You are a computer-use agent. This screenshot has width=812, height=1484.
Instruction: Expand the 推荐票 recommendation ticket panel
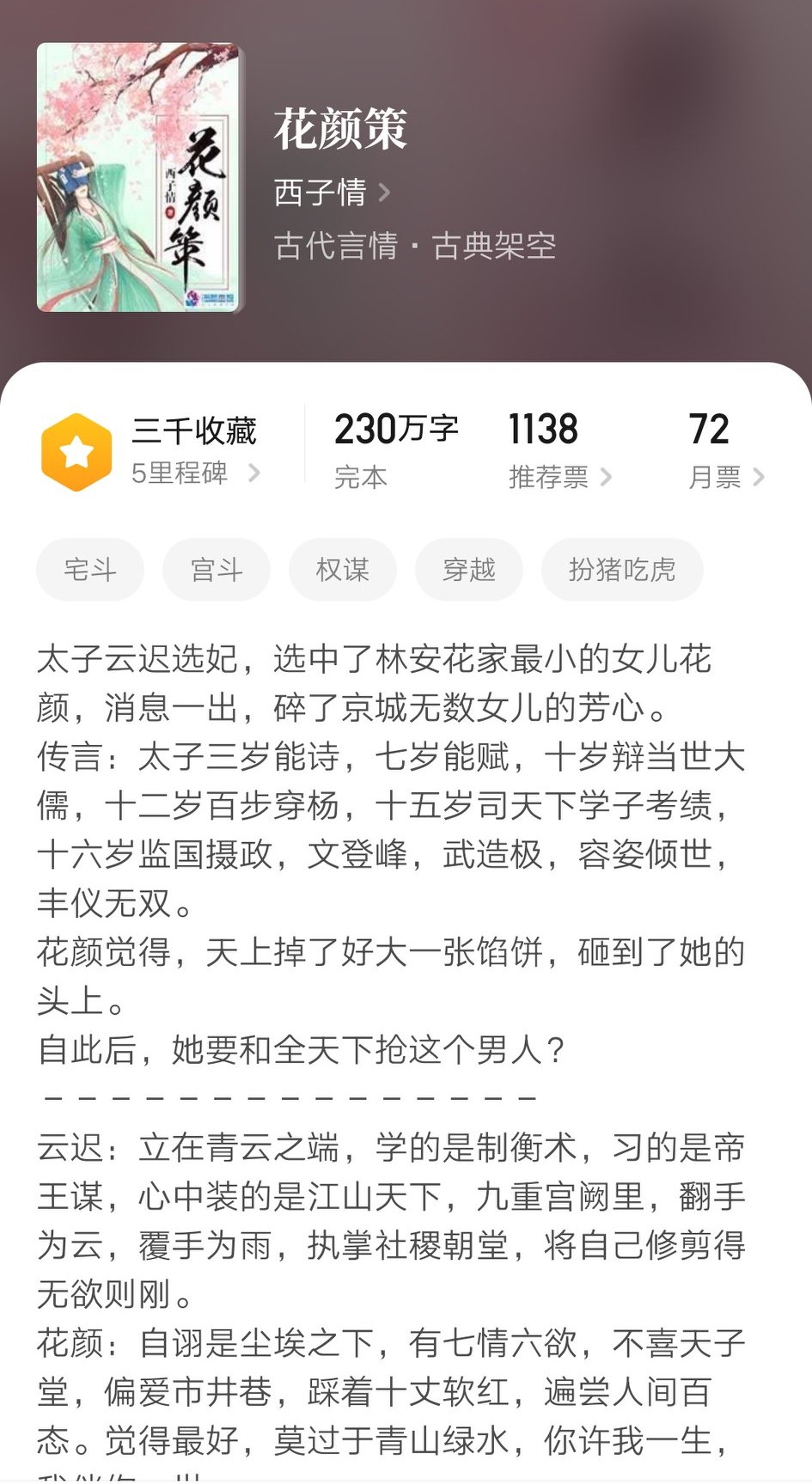(x=554, y=478)
